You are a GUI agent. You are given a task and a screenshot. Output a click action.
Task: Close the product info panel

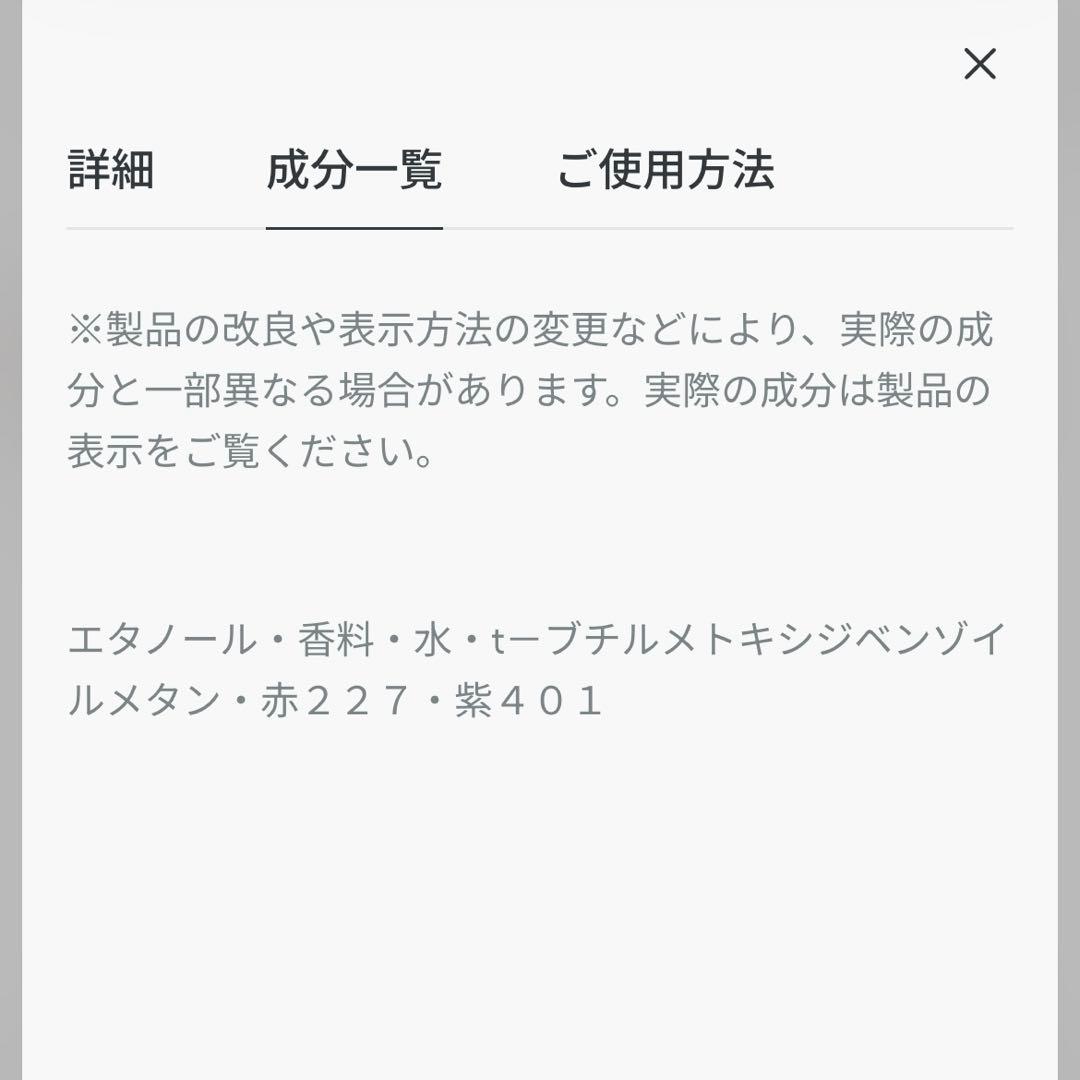point(979,65)
